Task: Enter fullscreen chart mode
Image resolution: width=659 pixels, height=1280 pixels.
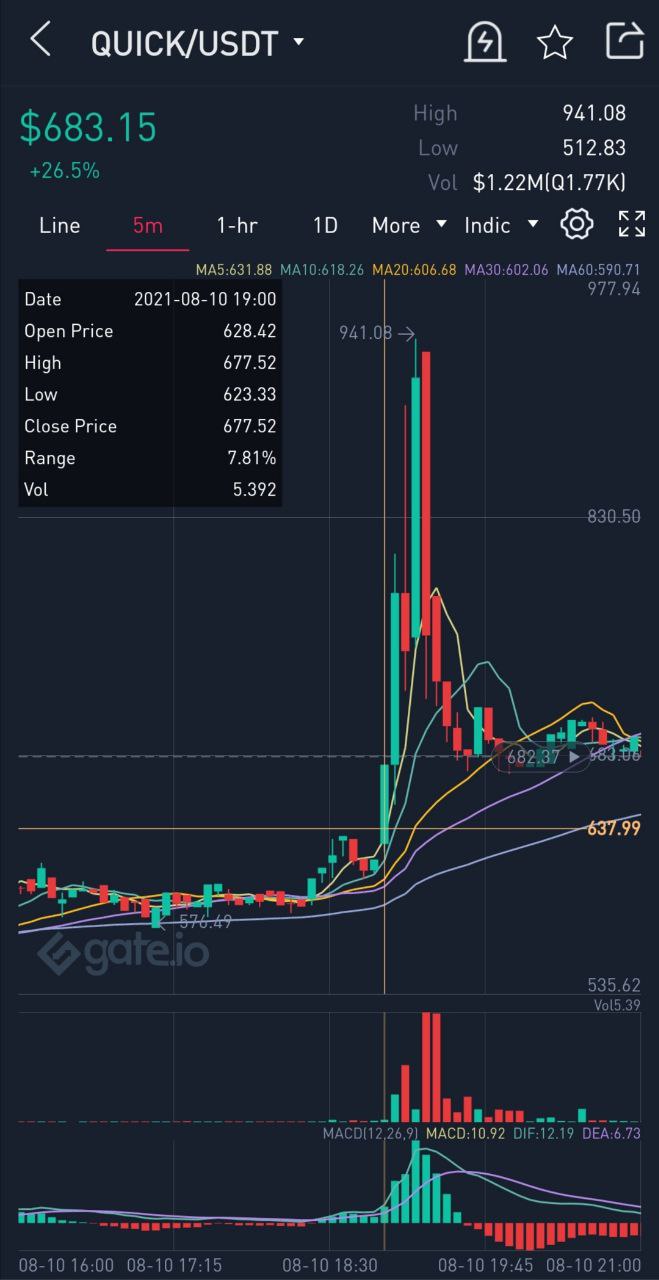Action: click(x=631, y=224)
